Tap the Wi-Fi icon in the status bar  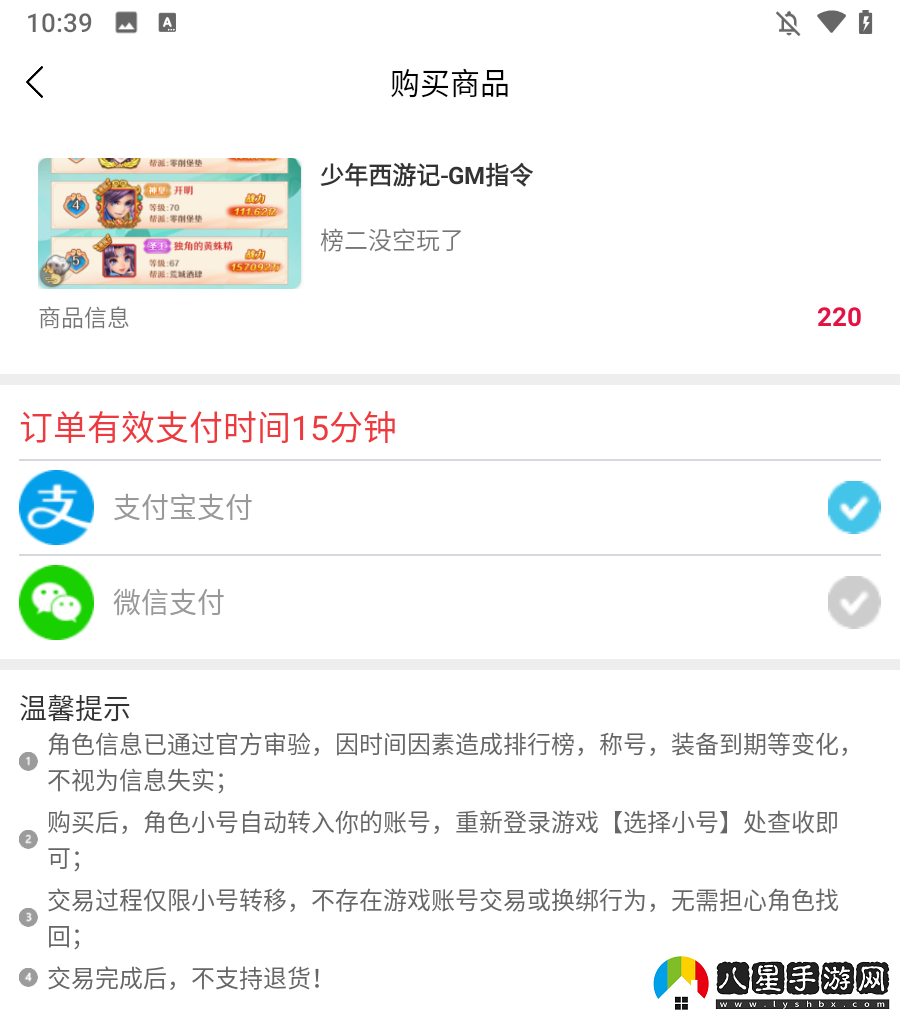click(832, 22)
